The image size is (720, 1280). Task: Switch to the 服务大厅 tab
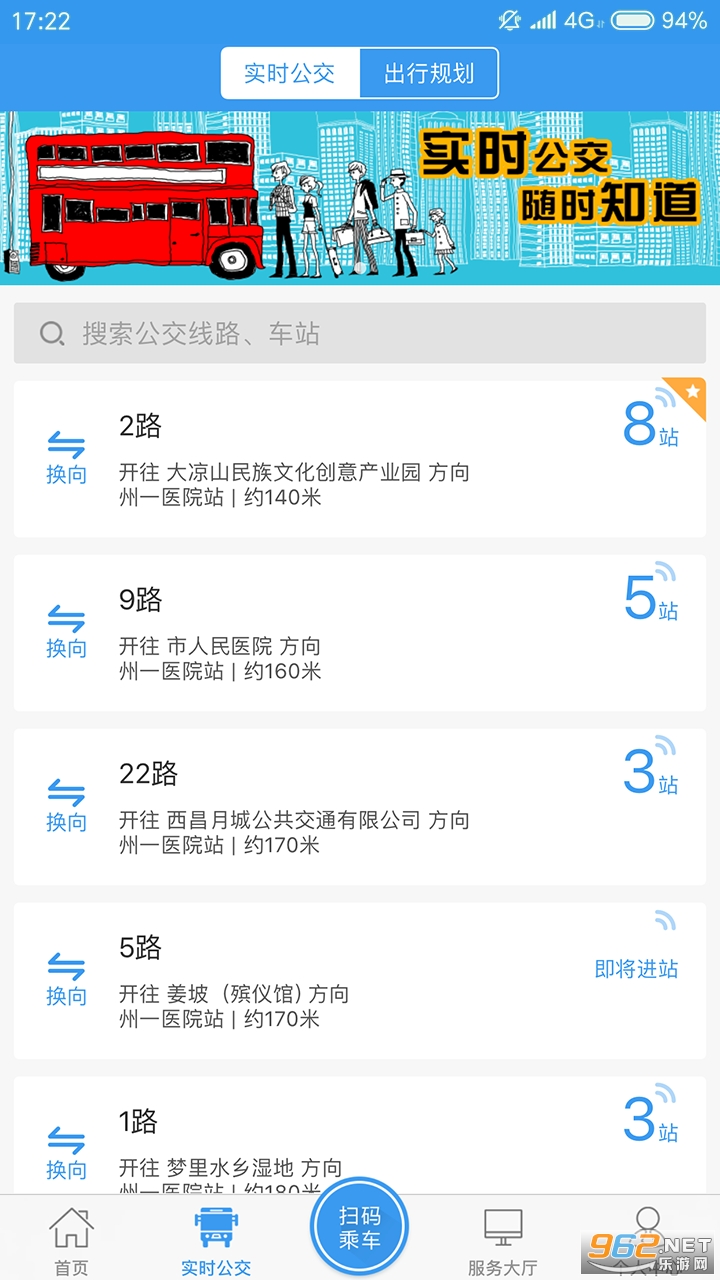click(503, 1240)
